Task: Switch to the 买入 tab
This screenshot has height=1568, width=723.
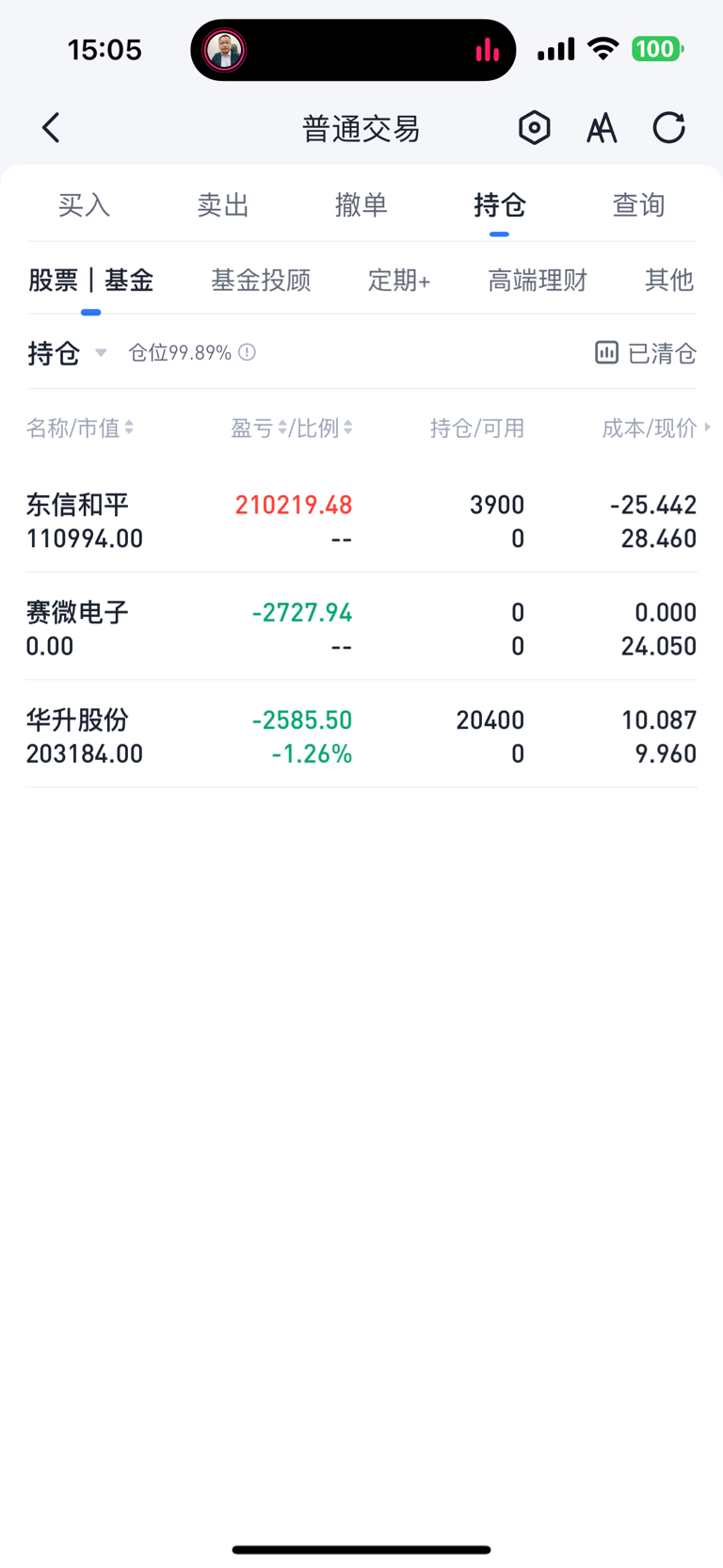Action: [84, 204]
